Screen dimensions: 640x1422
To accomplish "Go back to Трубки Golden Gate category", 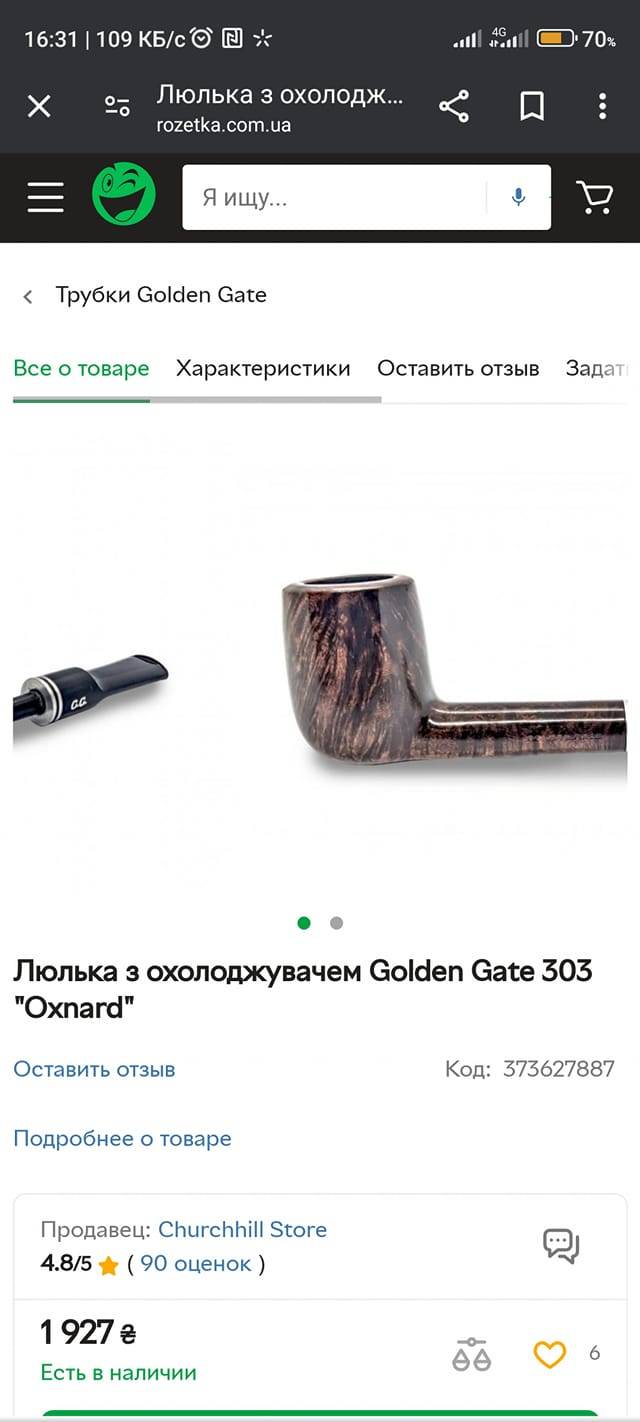I will (146, 295).
